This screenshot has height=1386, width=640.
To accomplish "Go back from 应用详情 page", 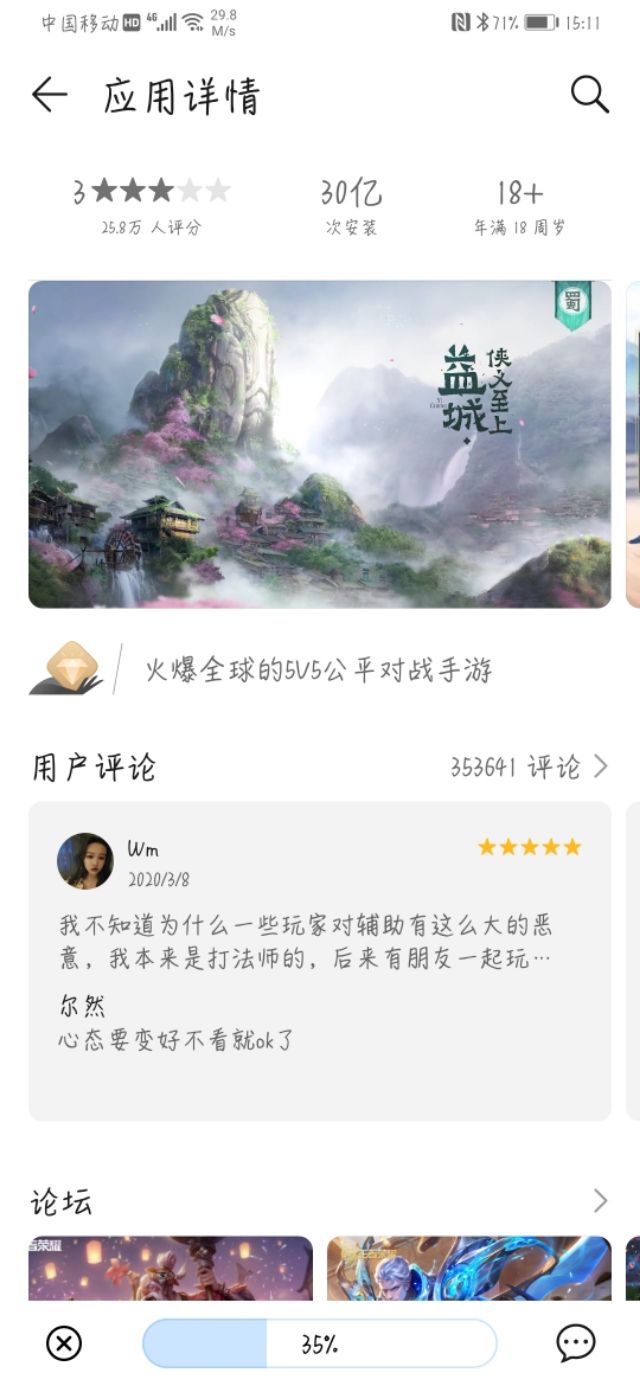I will [x=49, y=95].
